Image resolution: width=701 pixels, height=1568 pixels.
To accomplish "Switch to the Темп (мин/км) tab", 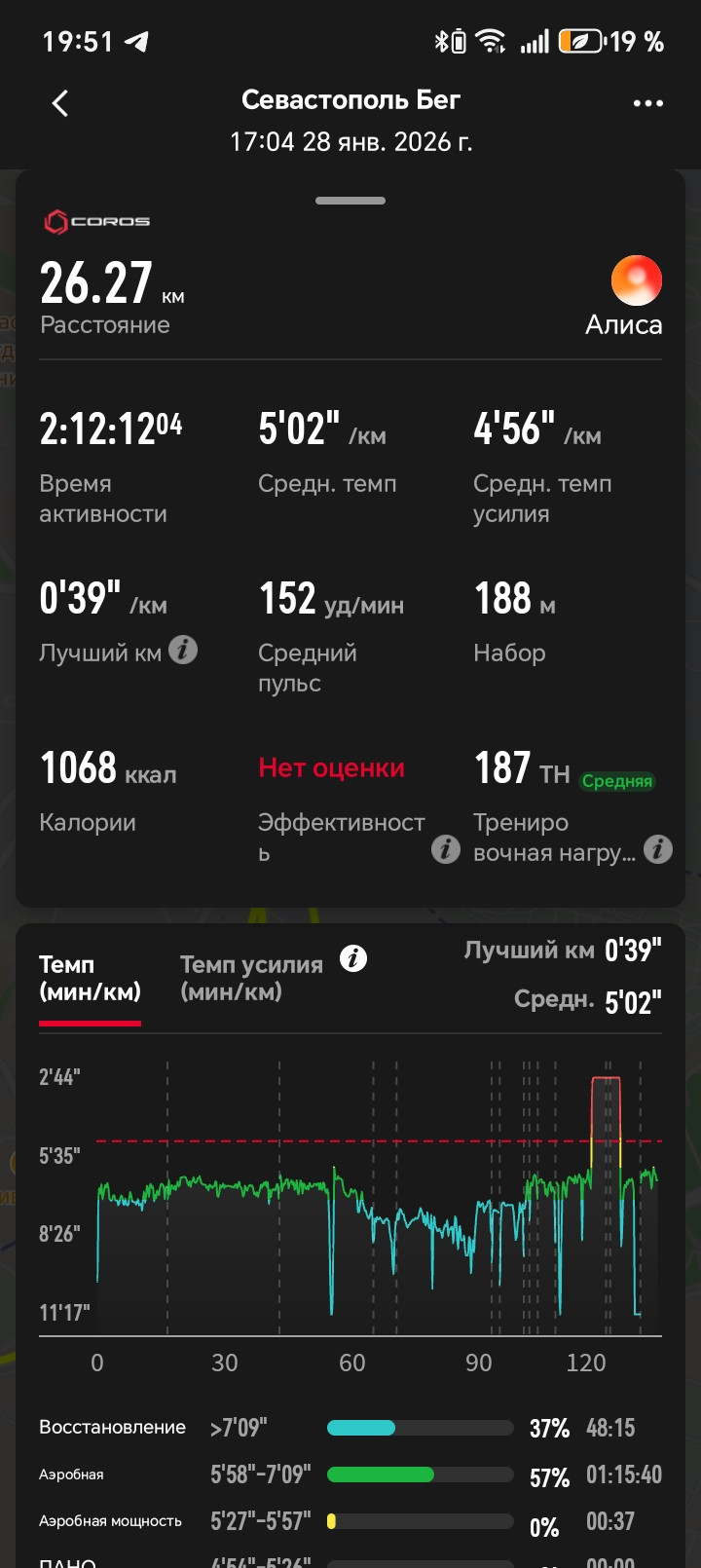I will 90,978.
